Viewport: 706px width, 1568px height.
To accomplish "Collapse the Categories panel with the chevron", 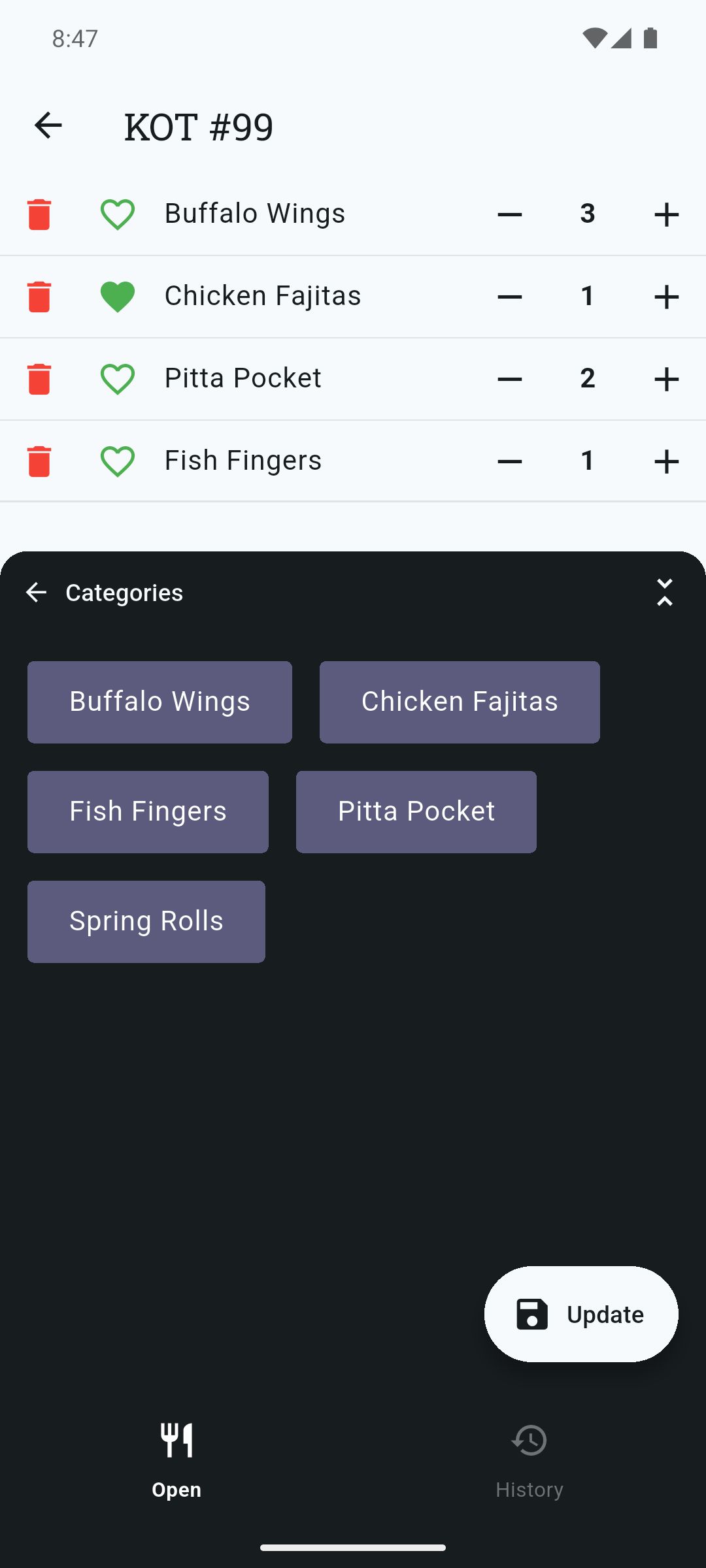I will click(x=664, y=593).
